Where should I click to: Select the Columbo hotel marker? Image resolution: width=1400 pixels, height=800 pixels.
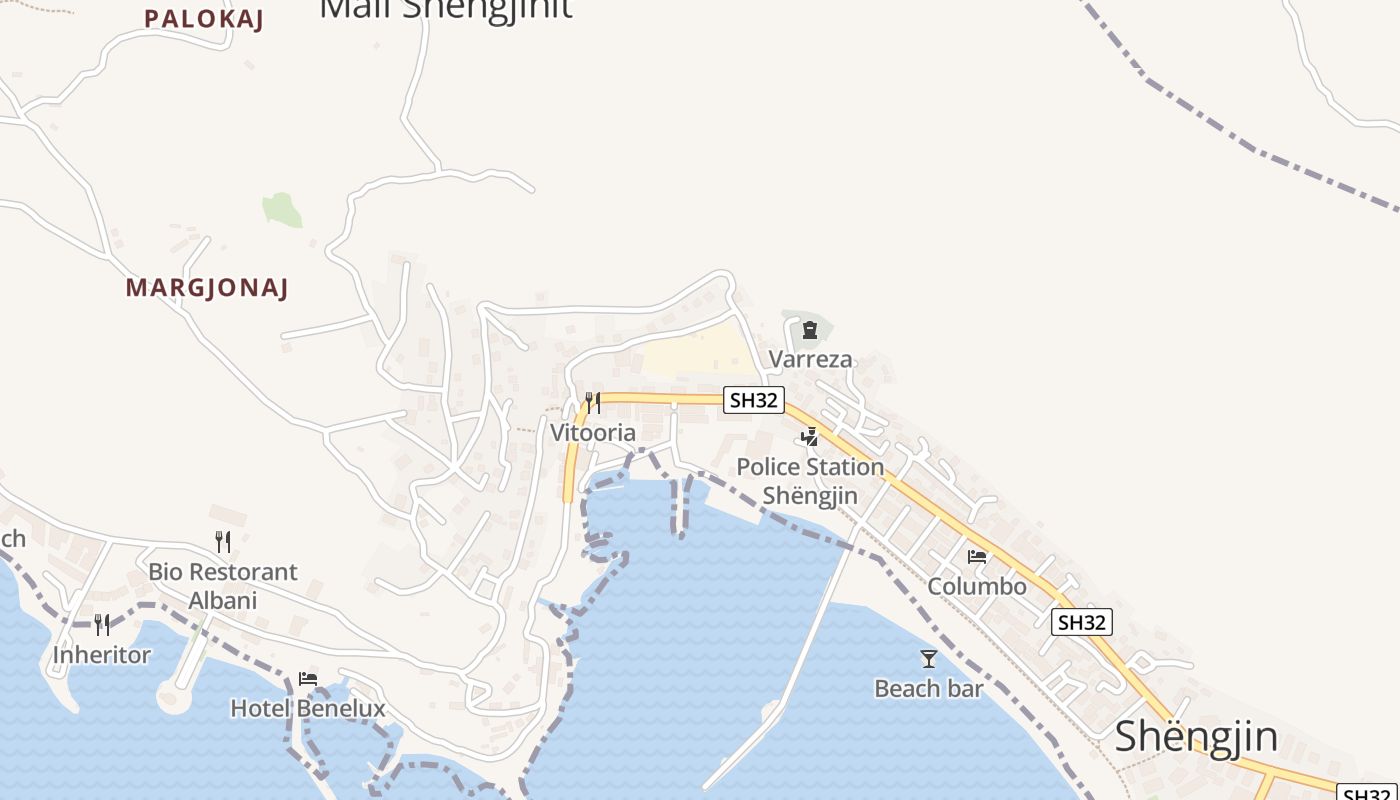977,557
